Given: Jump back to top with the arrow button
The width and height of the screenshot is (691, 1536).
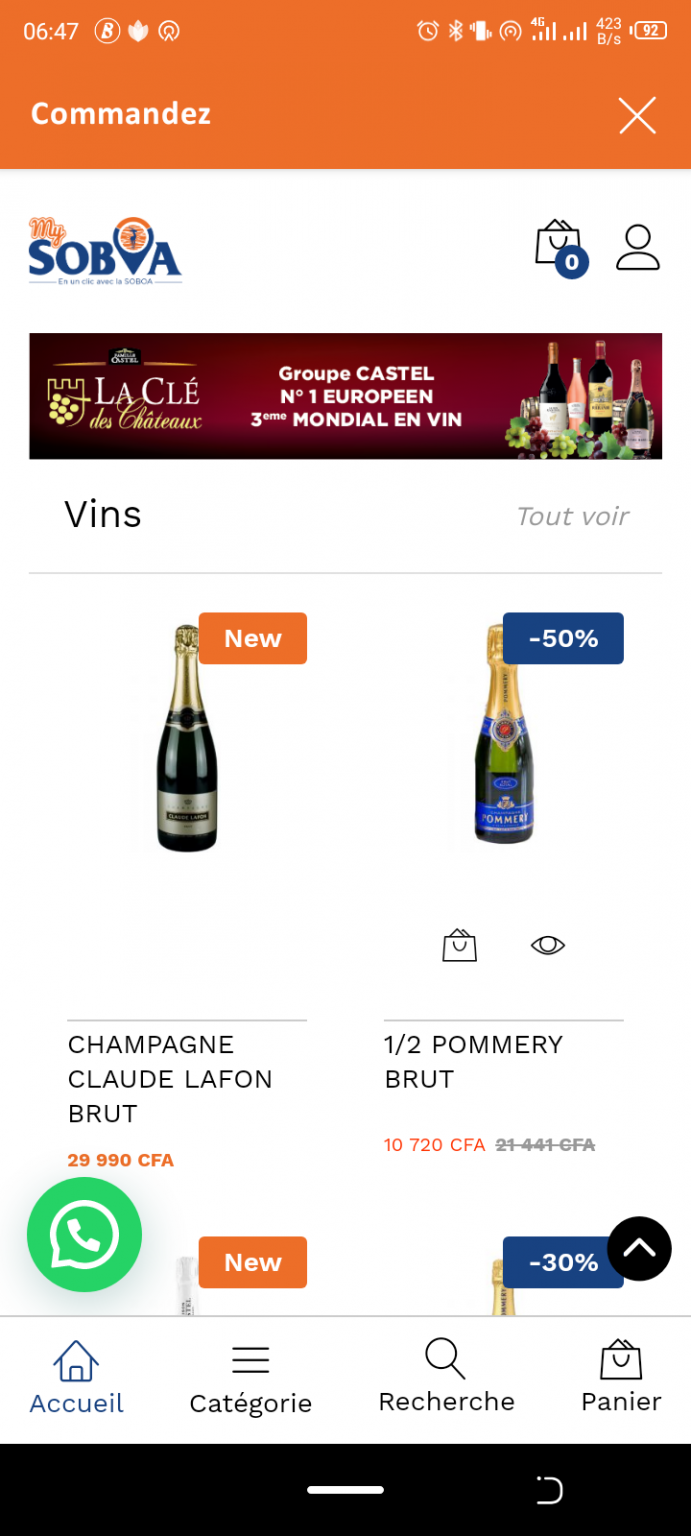Looking at the screenshot, I should click(639, 1248).
